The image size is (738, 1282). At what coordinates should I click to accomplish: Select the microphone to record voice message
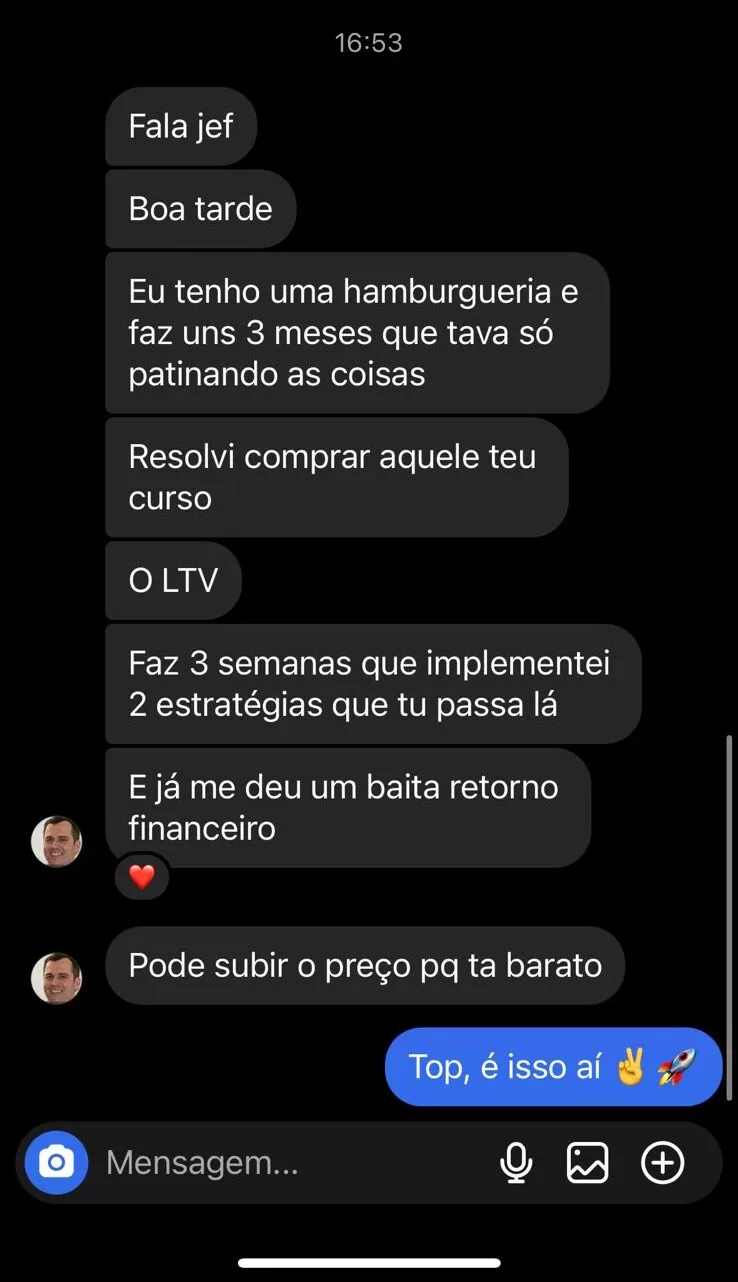(516, 1162)
